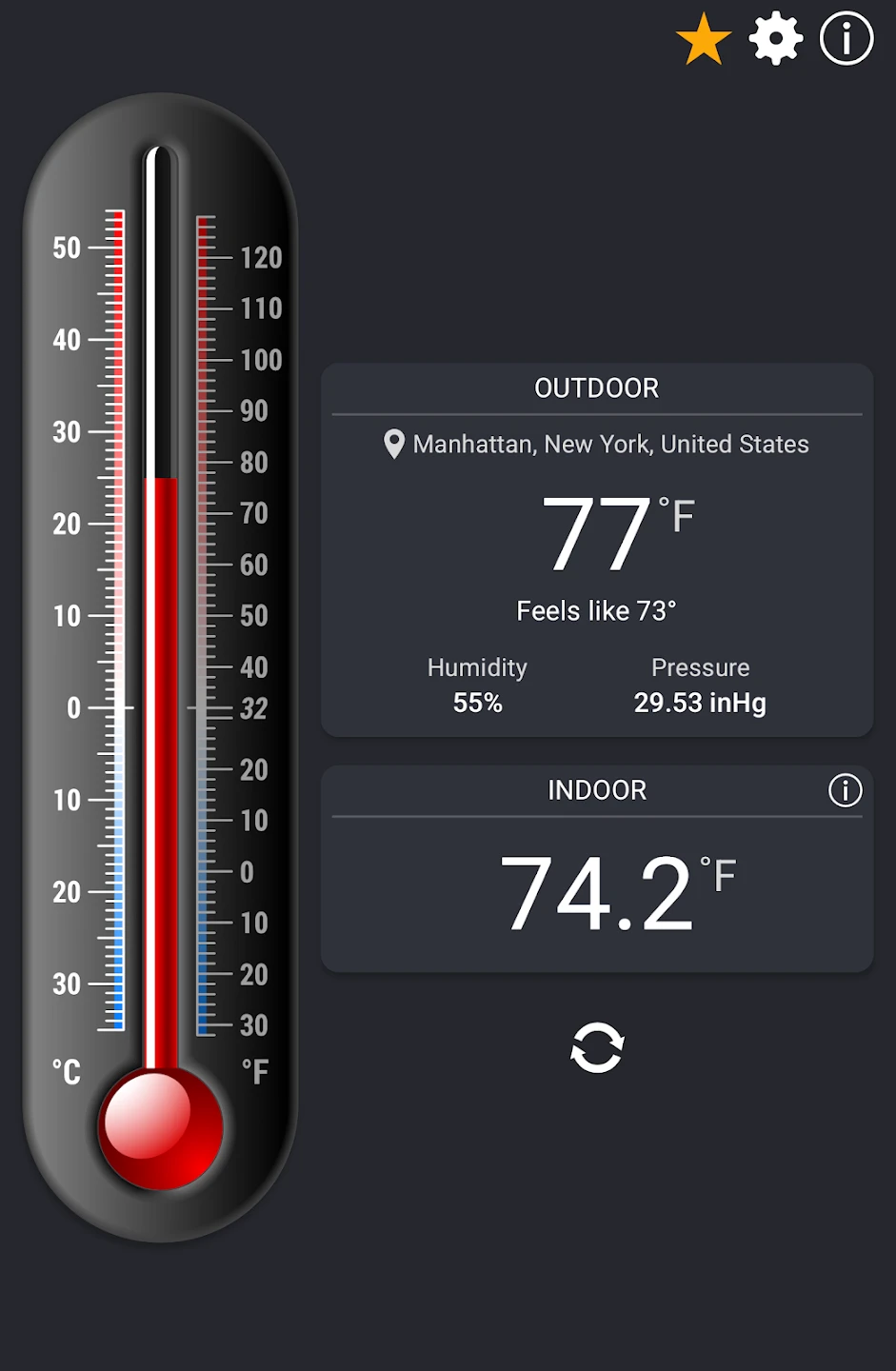Tap the gold star icon
The width and height of the screenshot is (896, 1371).
pyautogui.click(x=704, y=40)
